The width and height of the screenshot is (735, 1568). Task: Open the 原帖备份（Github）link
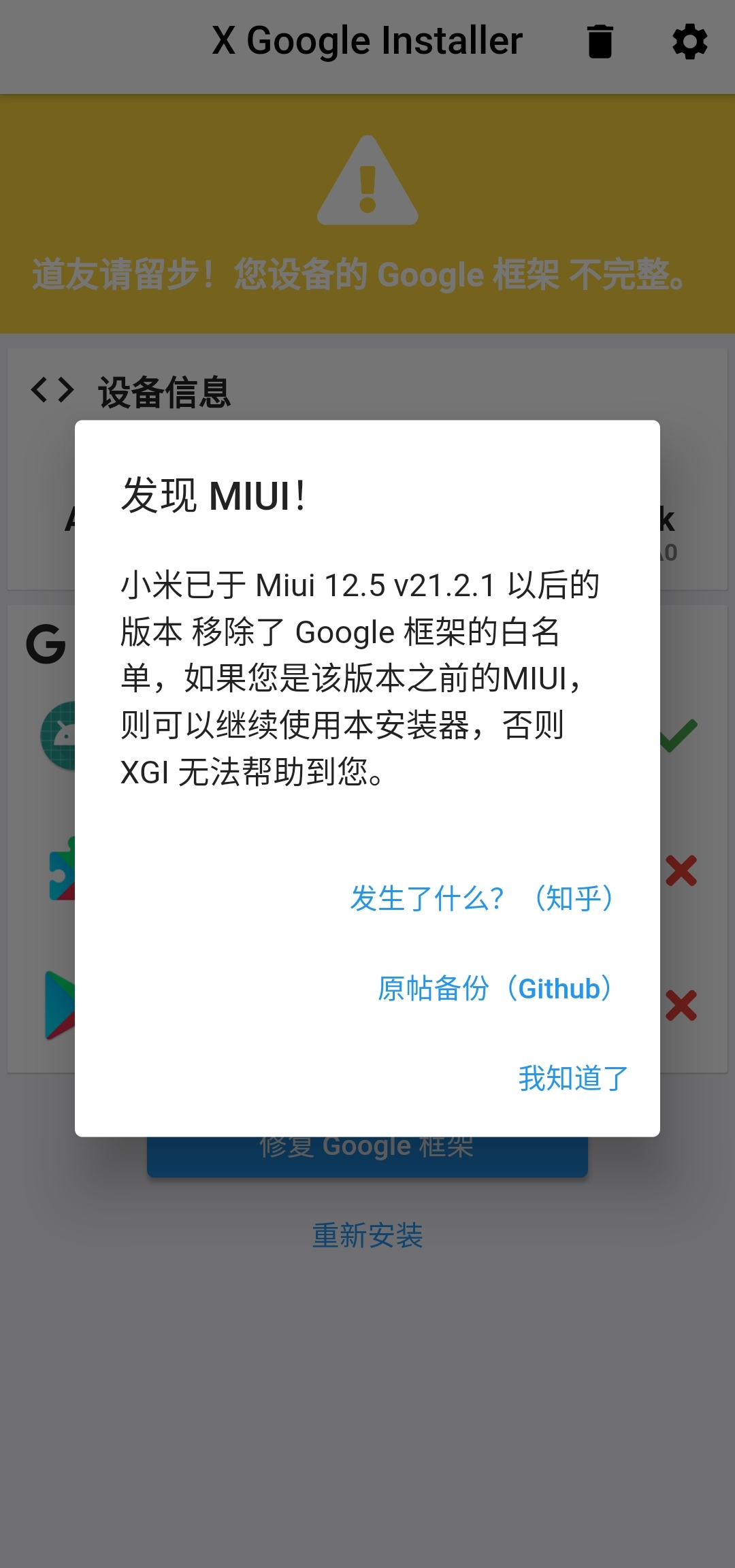pyautogui.click(x=496, y=988)
